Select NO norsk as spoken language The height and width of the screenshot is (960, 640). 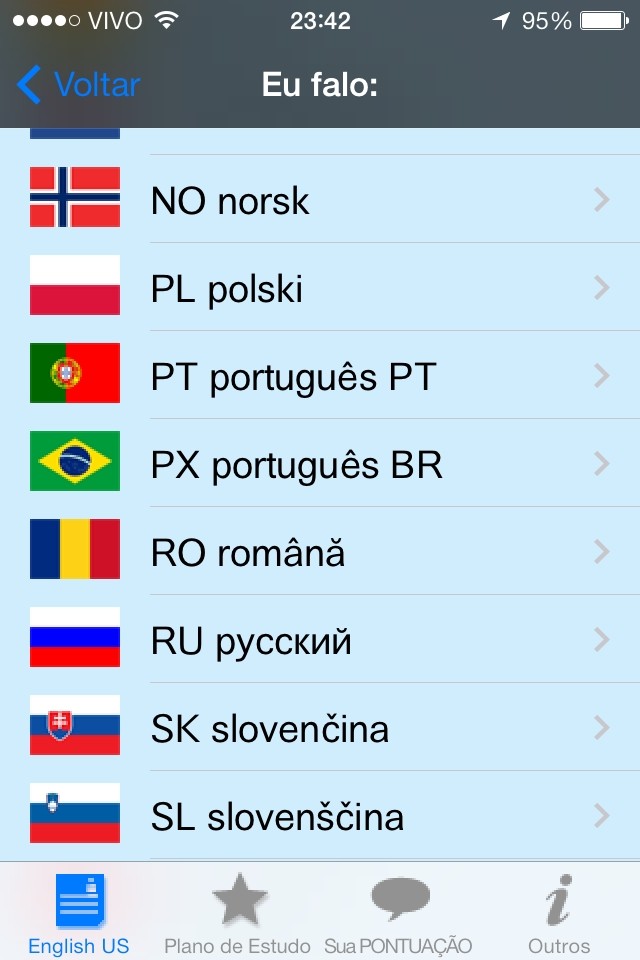320,200
